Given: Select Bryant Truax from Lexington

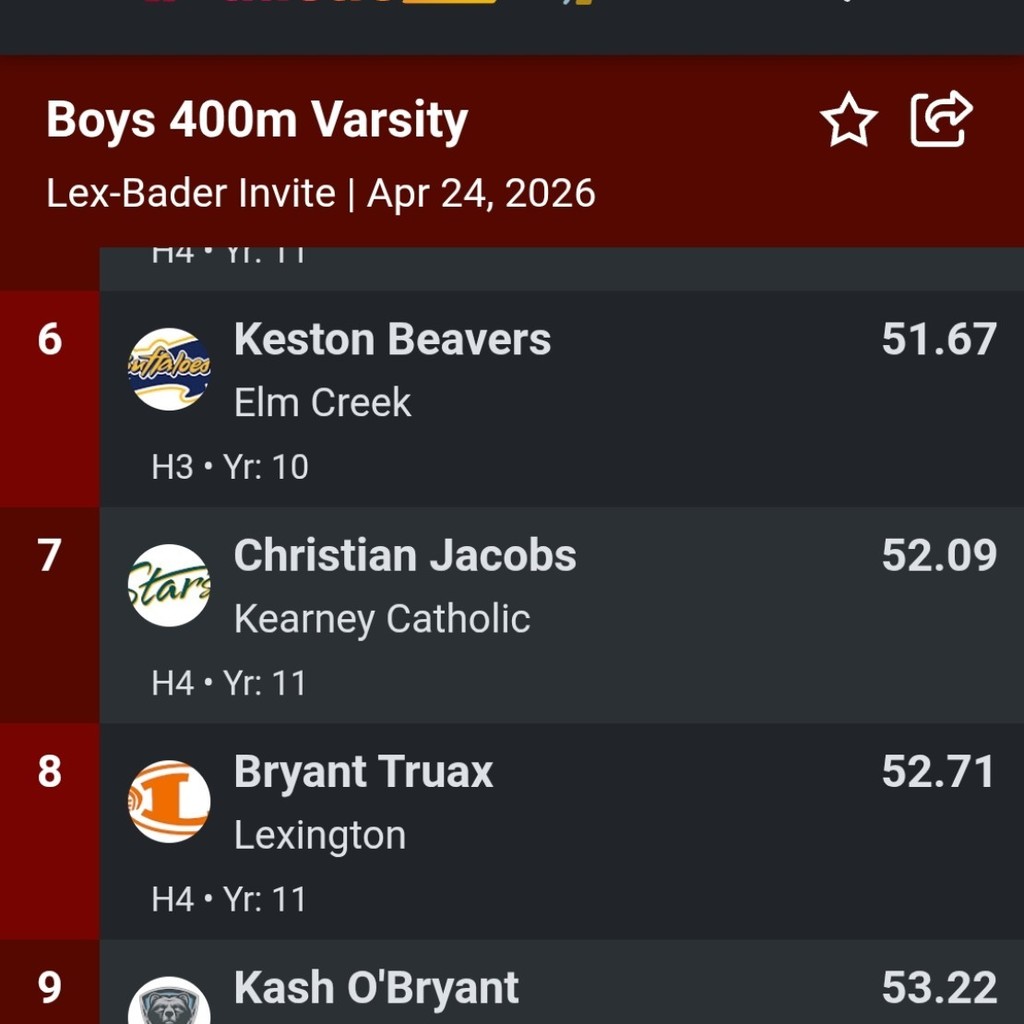Looking at the screenshot, I should 363,773.
